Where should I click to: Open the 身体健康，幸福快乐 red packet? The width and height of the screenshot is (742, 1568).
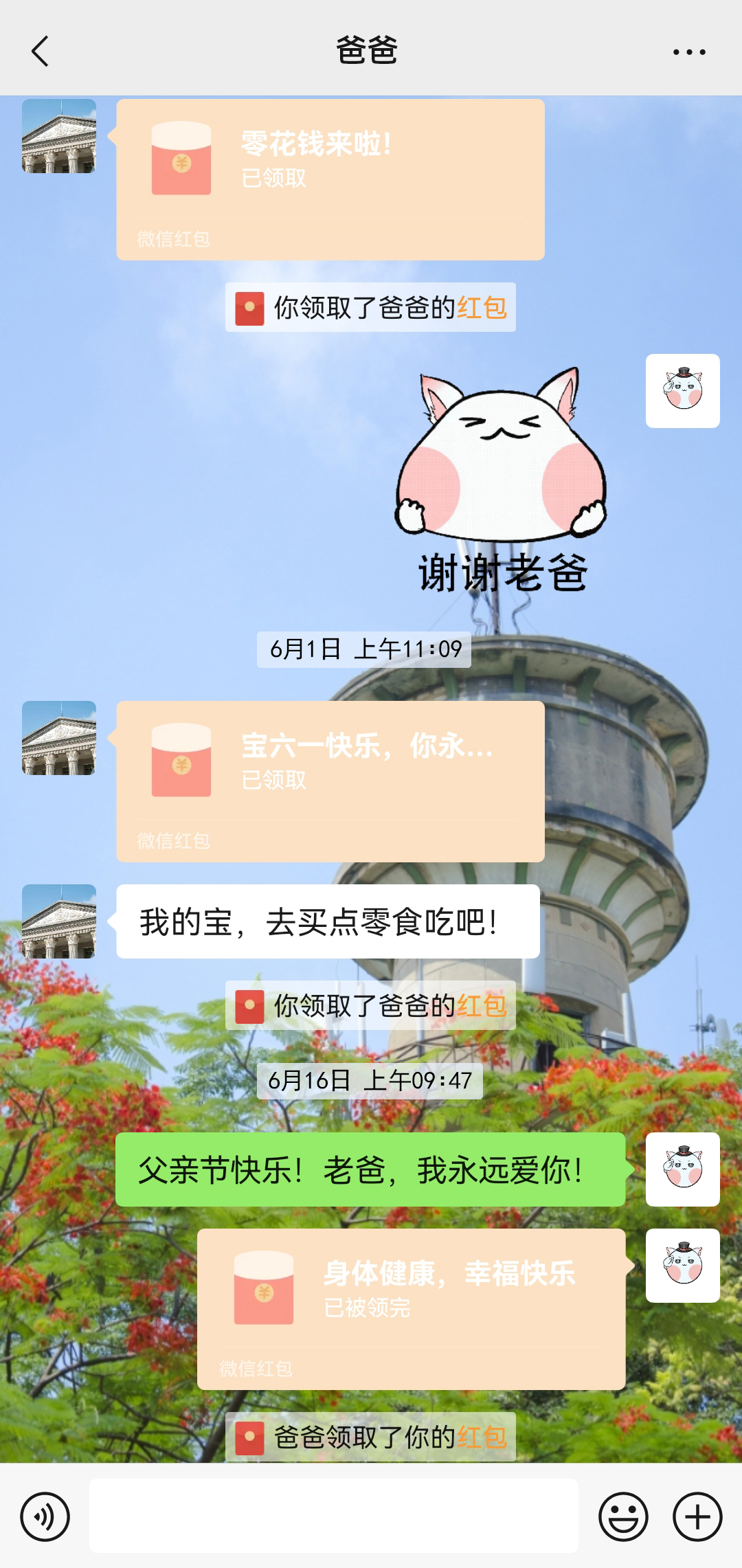[x=411, y=1308]
